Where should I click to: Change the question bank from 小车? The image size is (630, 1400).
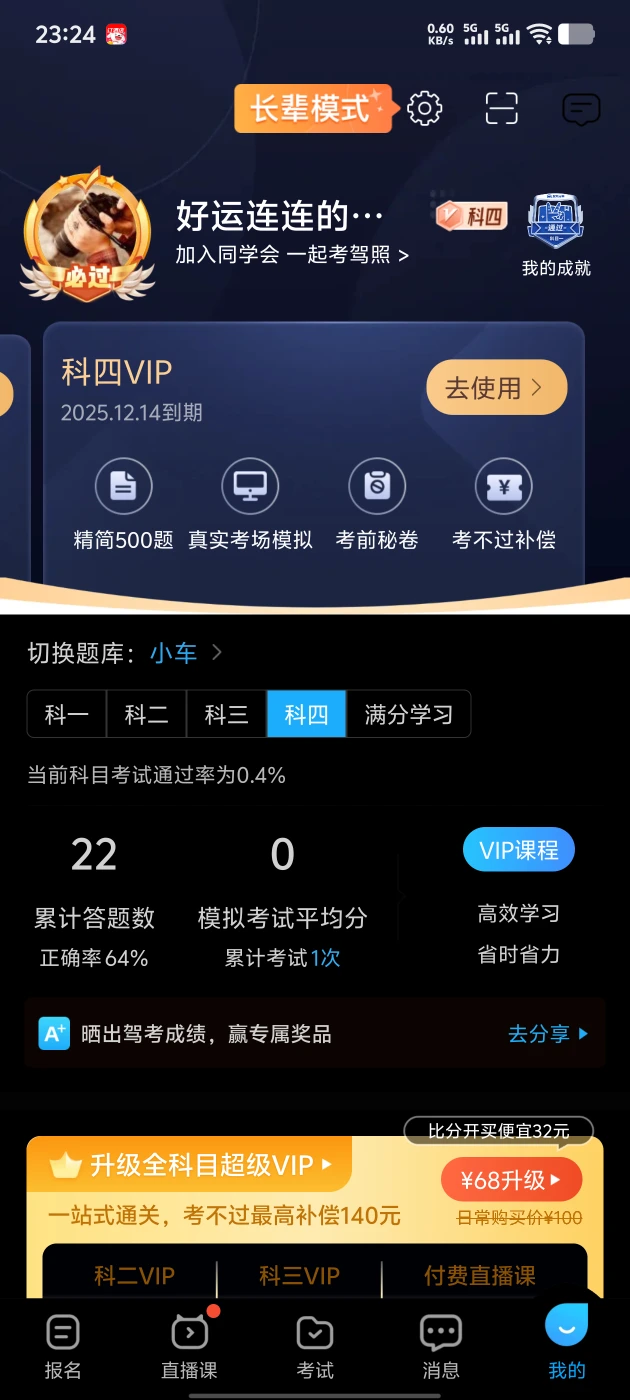(186, 653)
